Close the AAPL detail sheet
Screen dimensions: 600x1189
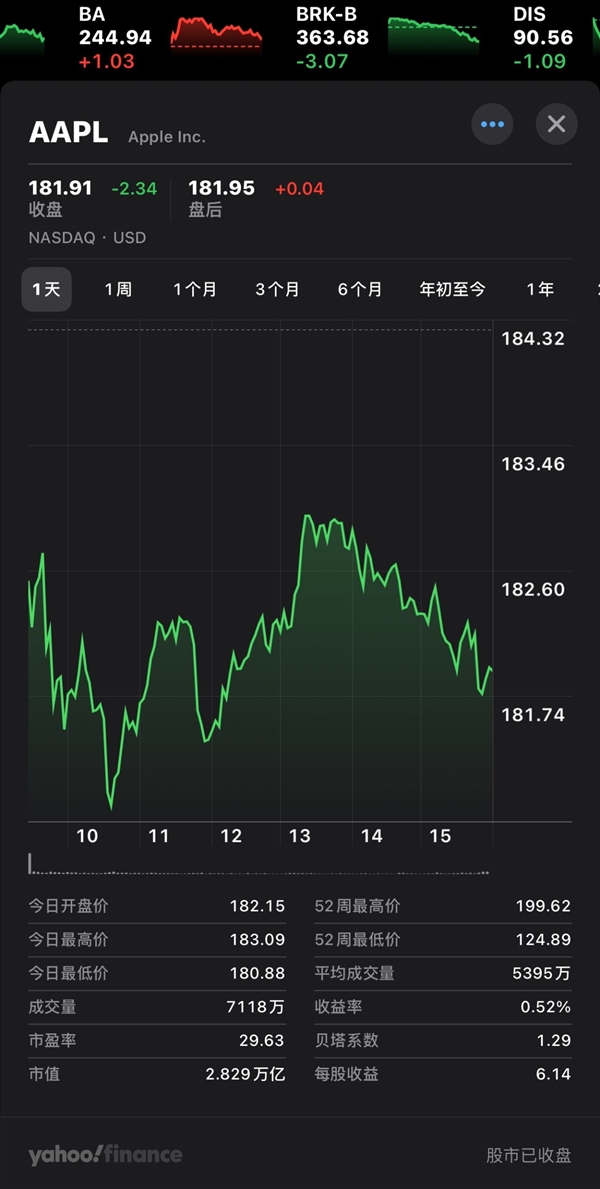tap(557, 125)
